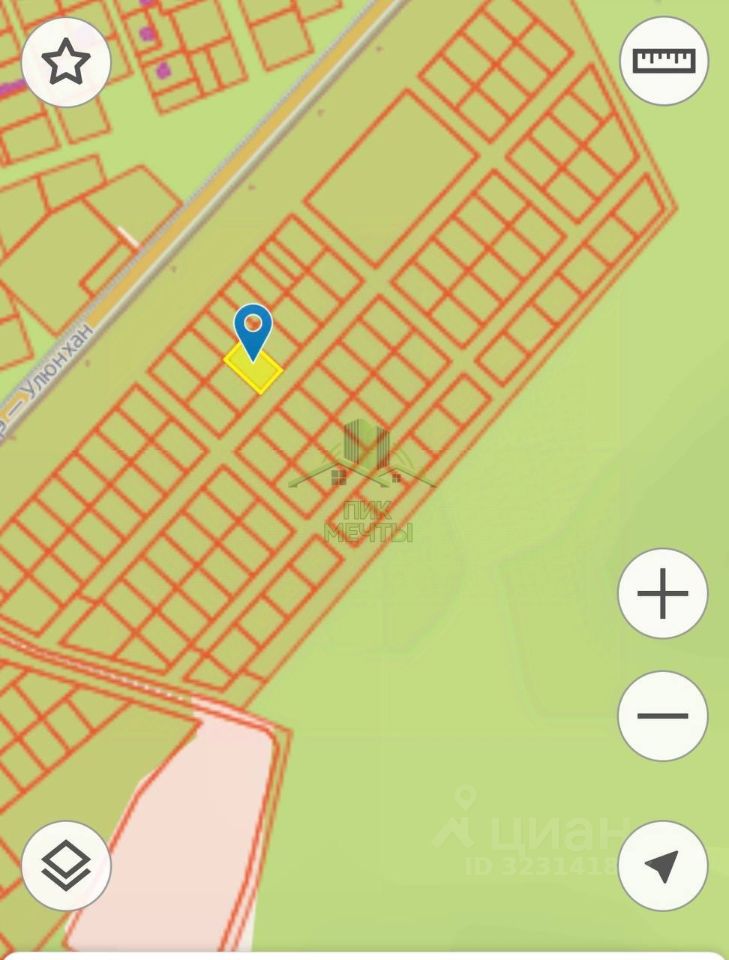
Task: Tap the blue pin on the highlighted plot
Action: click(x=253, y=329)
